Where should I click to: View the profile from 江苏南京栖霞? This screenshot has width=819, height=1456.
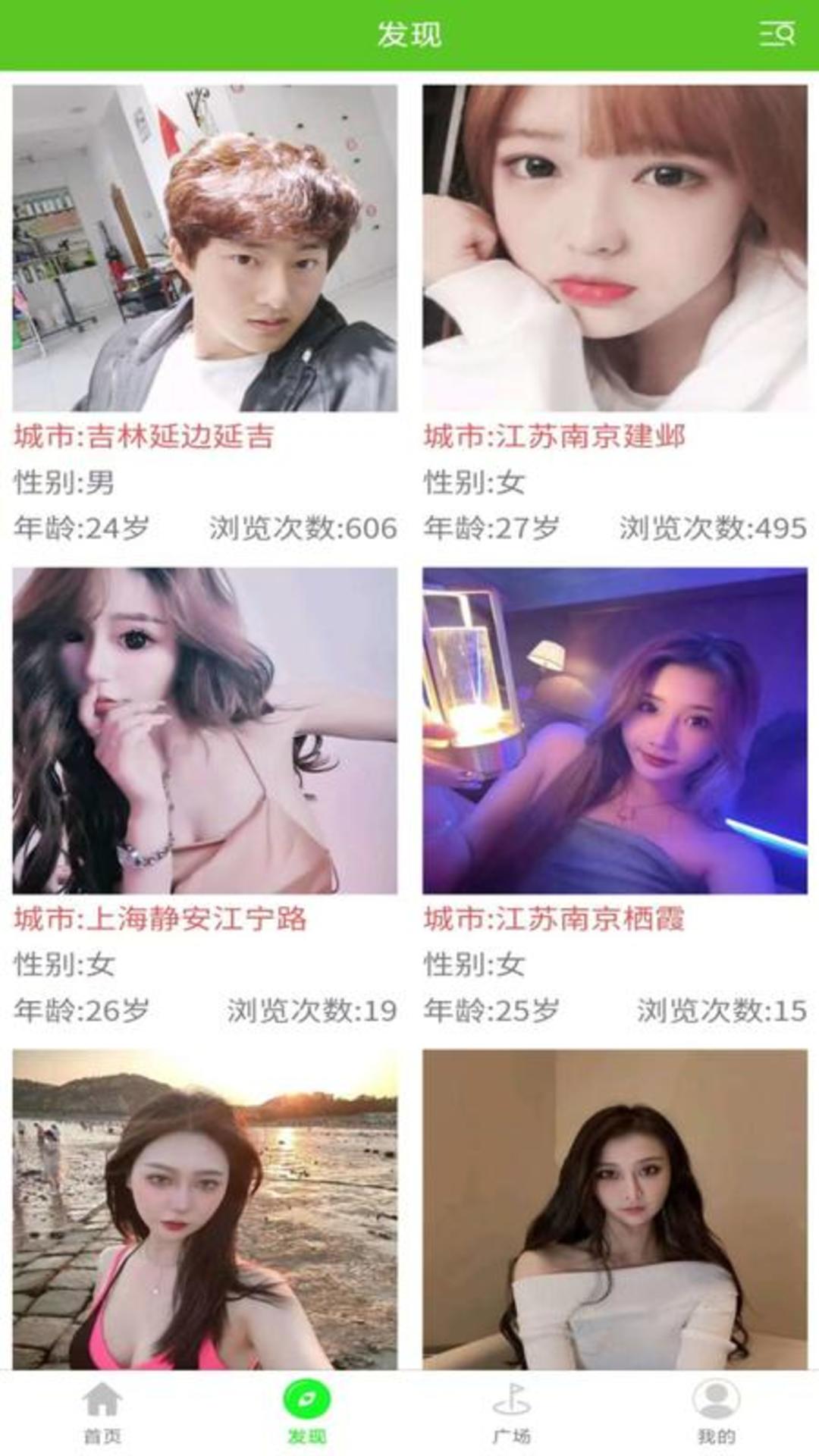click(x=614, y=730)
